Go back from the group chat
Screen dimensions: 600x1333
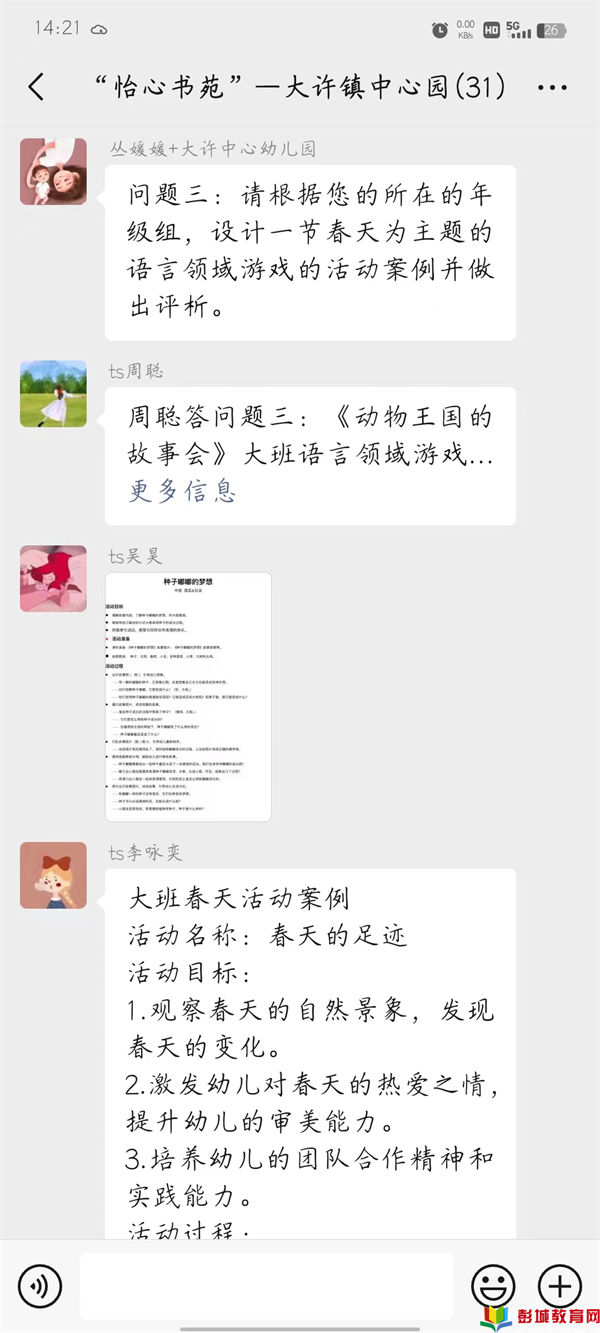point(36,87)
